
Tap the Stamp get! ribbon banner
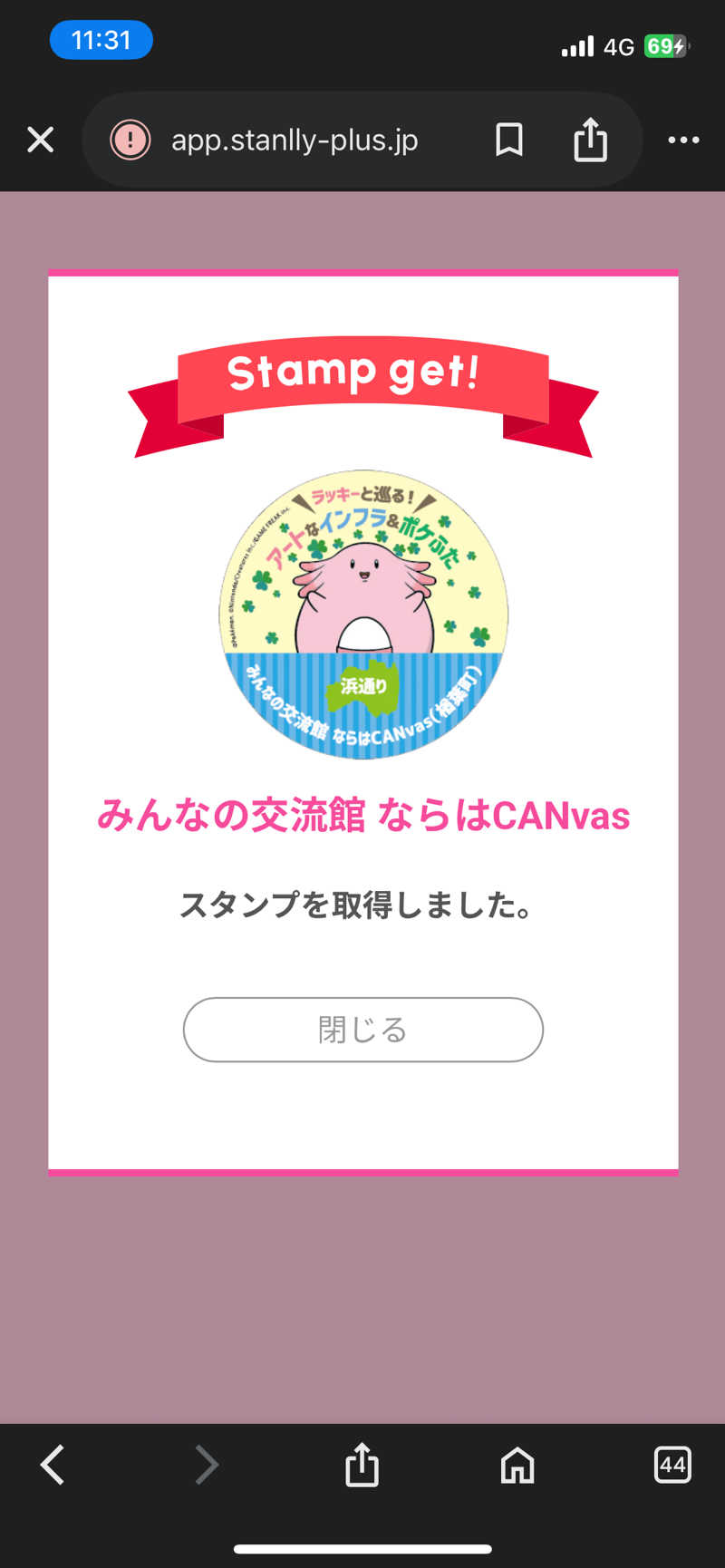(x=361, y=373)
